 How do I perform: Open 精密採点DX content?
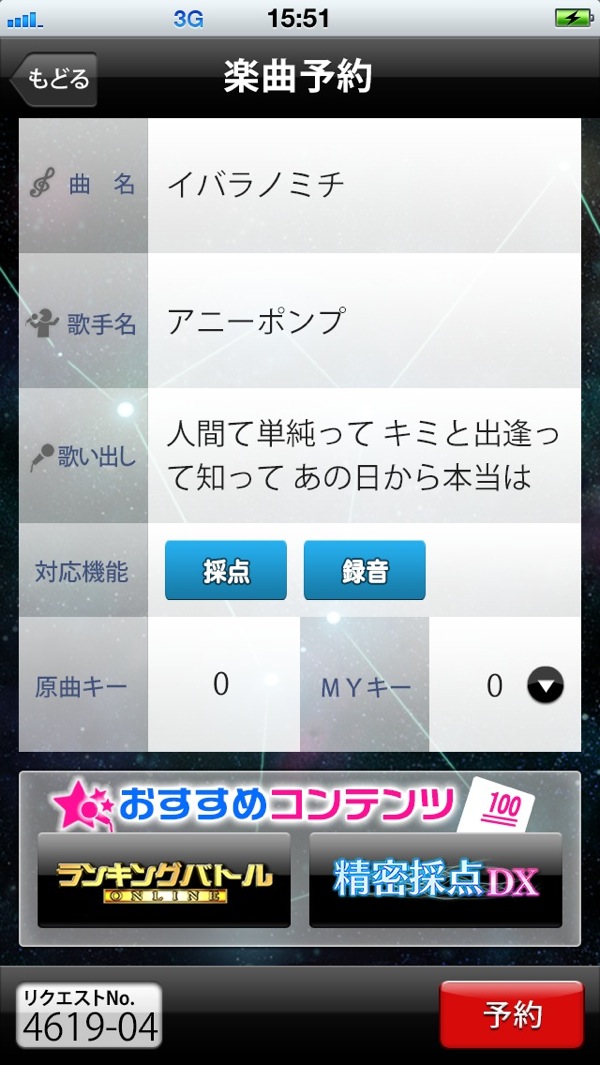click(435, 880)
